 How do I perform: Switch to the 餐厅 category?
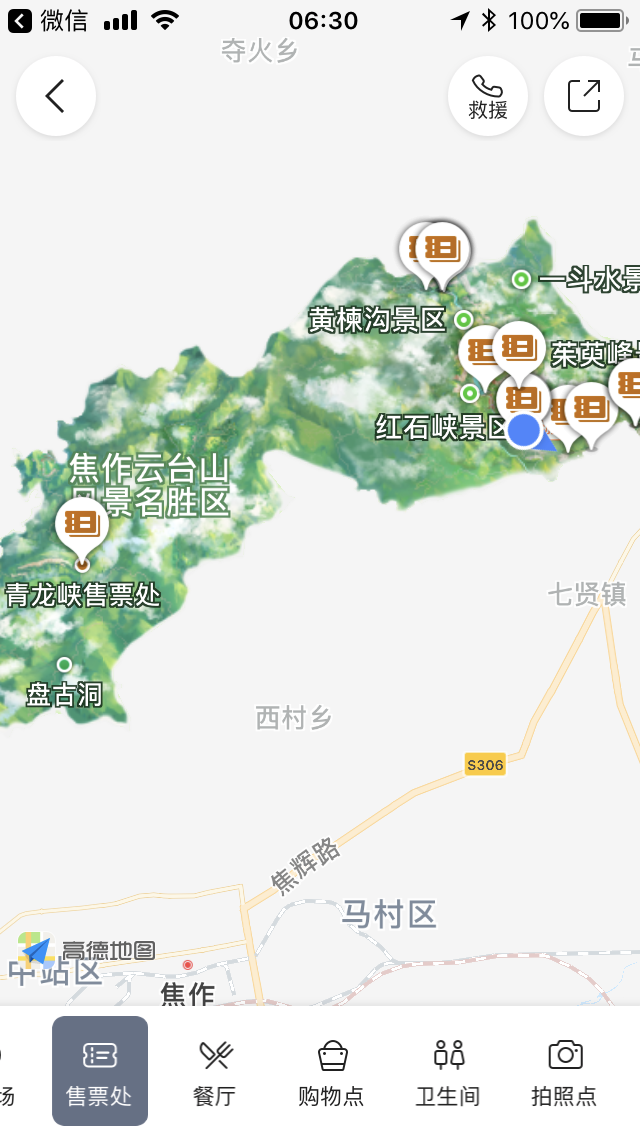[x=215, y=1071]
